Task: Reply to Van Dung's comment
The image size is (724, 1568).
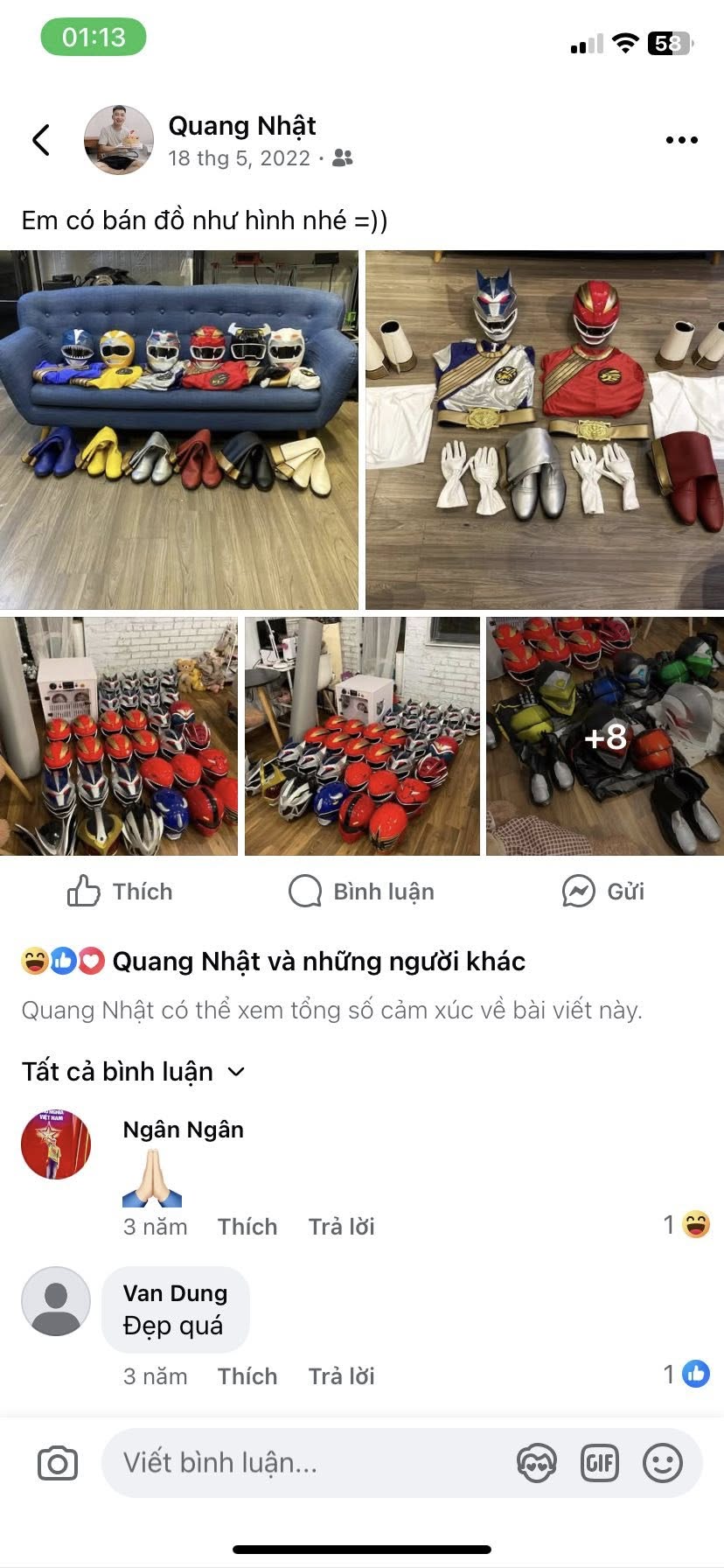Action: [x=341, y=1376]
